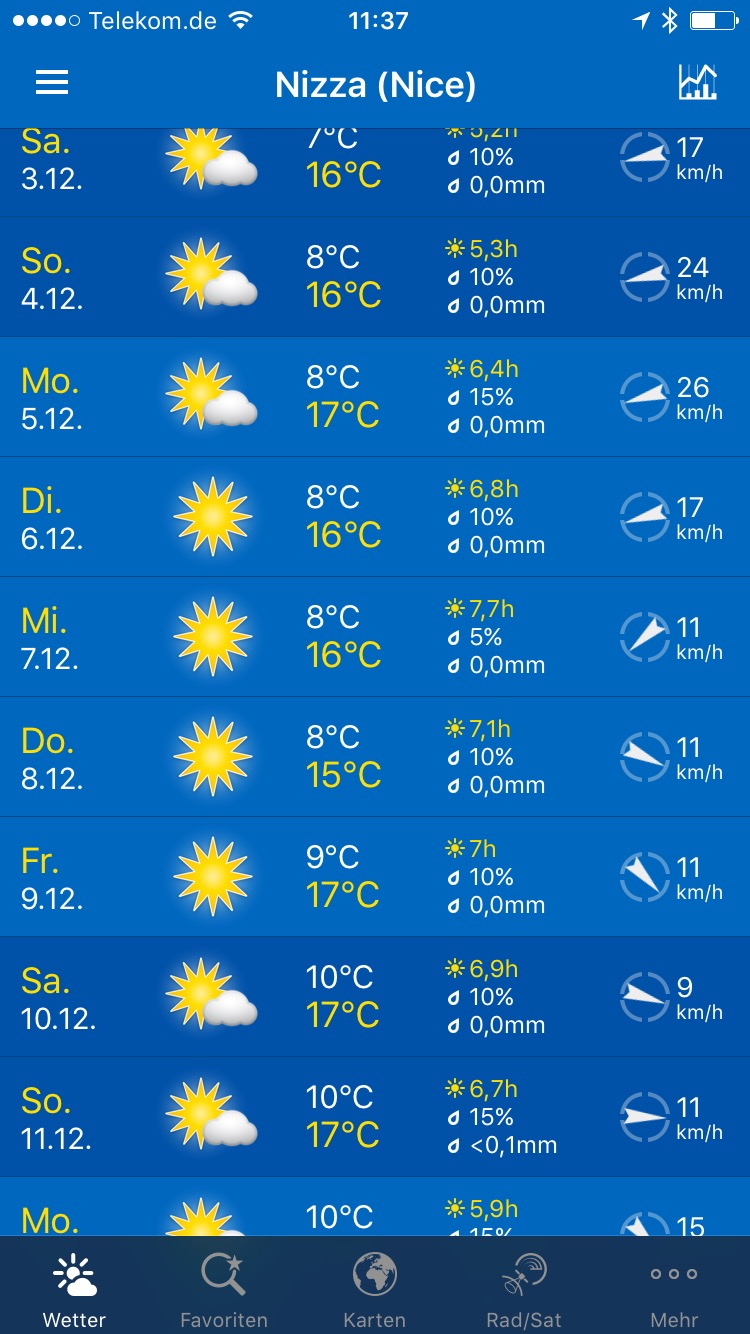Switch to the Rad/Sat tab
The image size is (750, 1334).
click(x=525, y=1290)
